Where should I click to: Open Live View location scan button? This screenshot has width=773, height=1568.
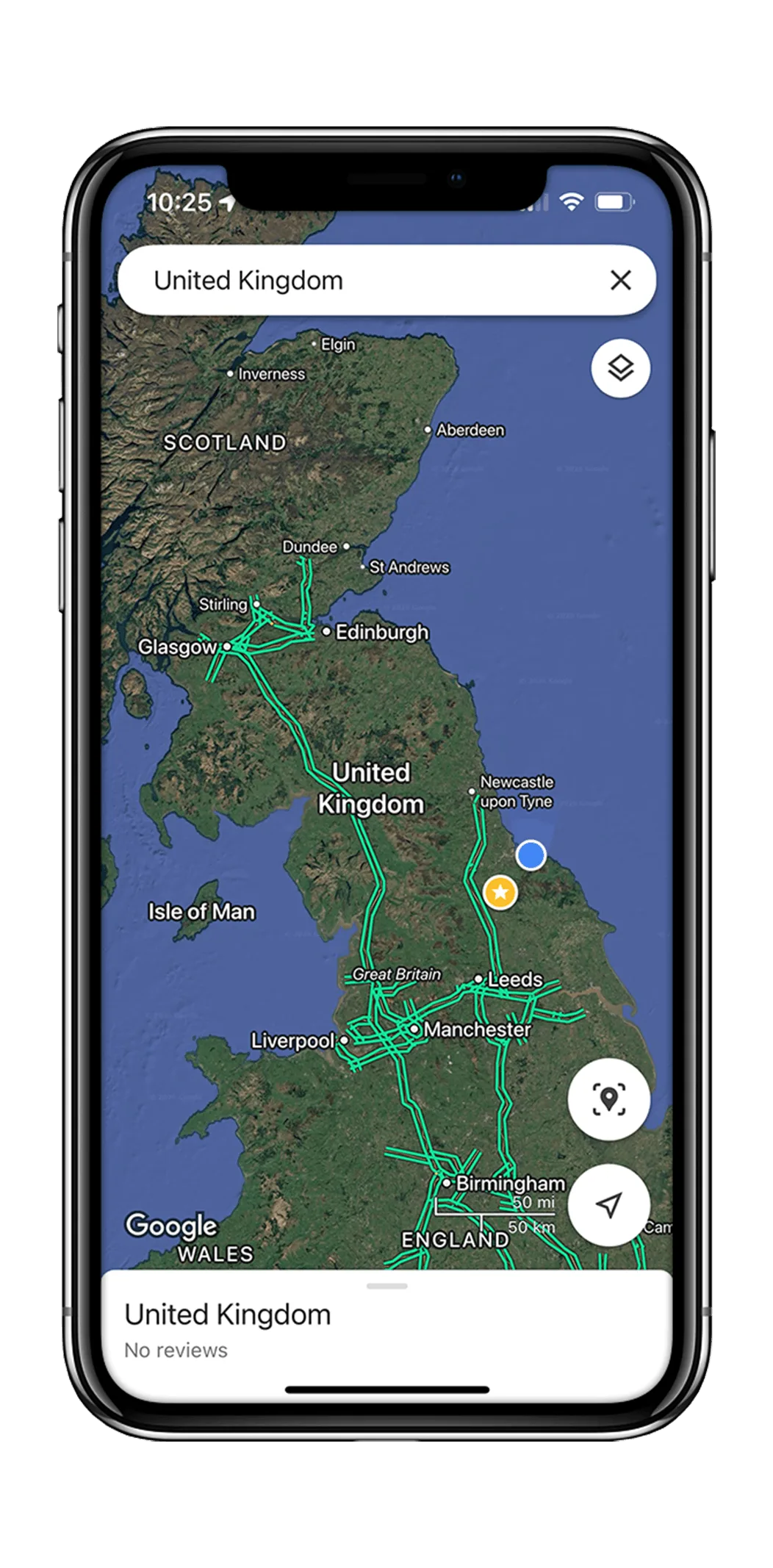pyautogui.click(x=608, y=1100)
